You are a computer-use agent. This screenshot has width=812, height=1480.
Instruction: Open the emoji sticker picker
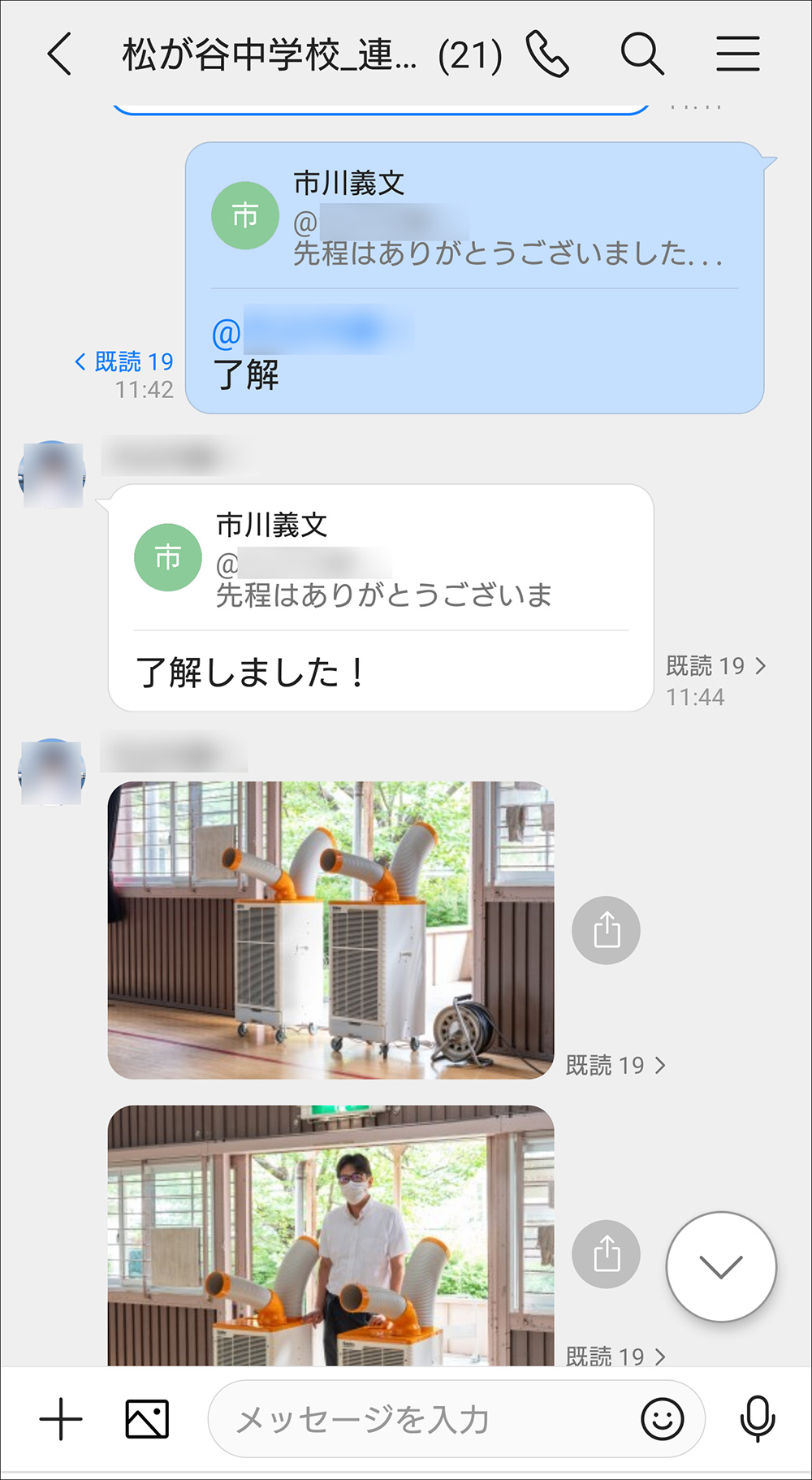tap(662, 1419)
